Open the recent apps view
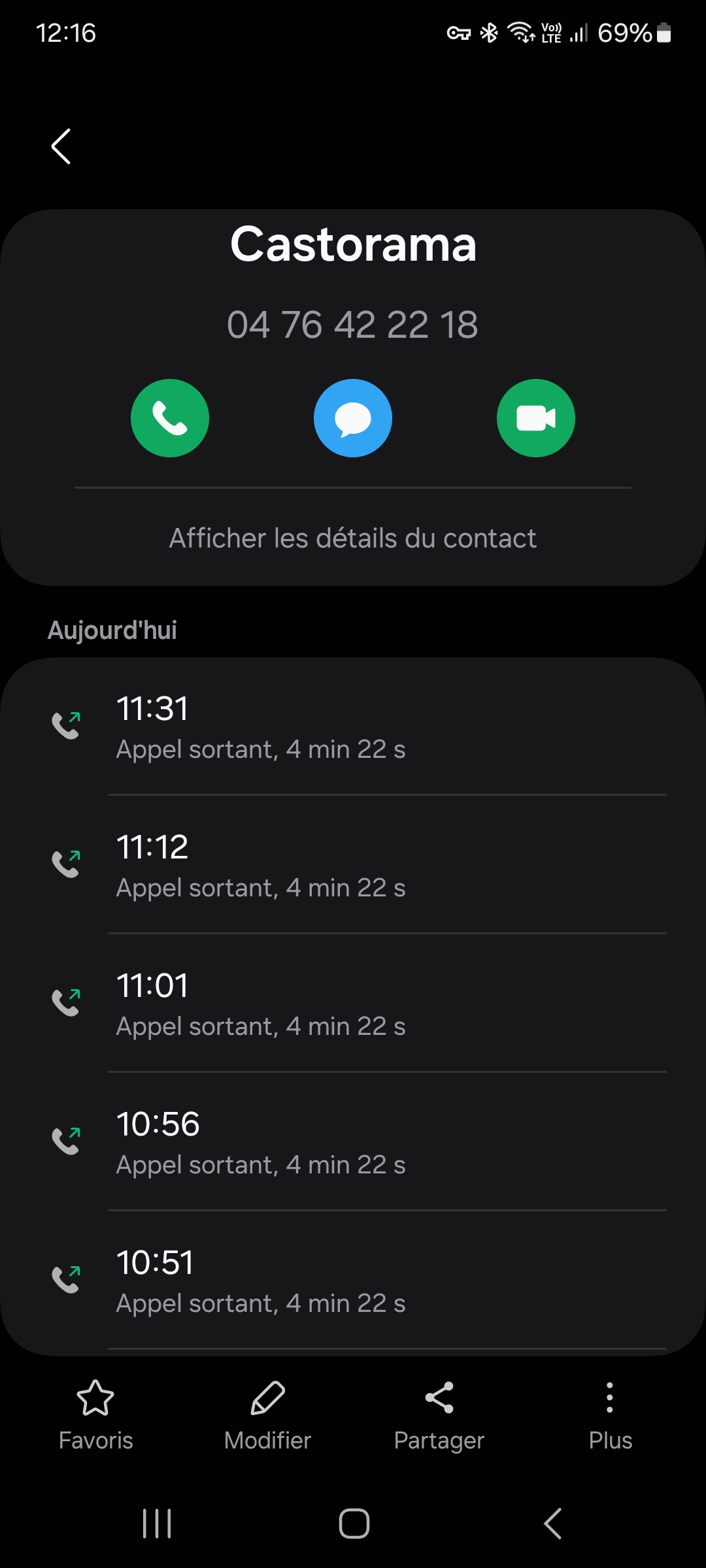Viewport: 706px width, 1568px height. tap(157, 1524)
